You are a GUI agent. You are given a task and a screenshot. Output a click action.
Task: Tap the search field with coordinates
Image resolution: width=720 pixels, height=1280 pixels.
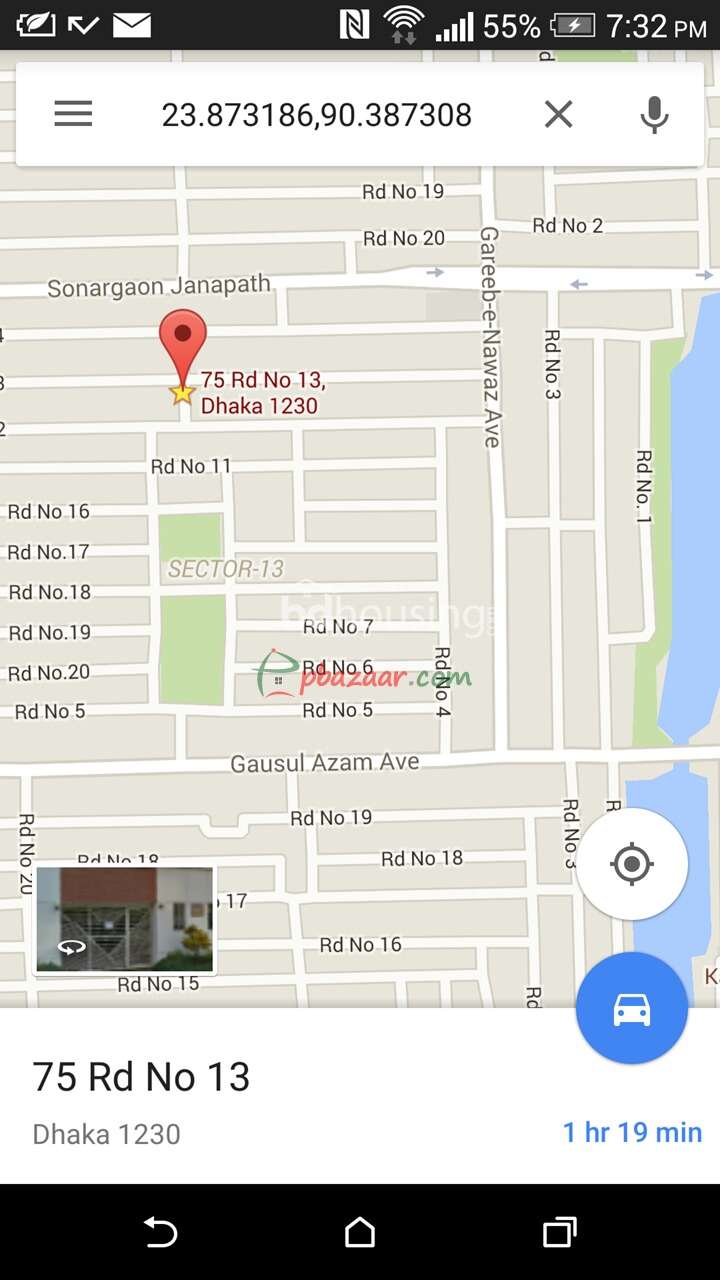pos(317,115)
